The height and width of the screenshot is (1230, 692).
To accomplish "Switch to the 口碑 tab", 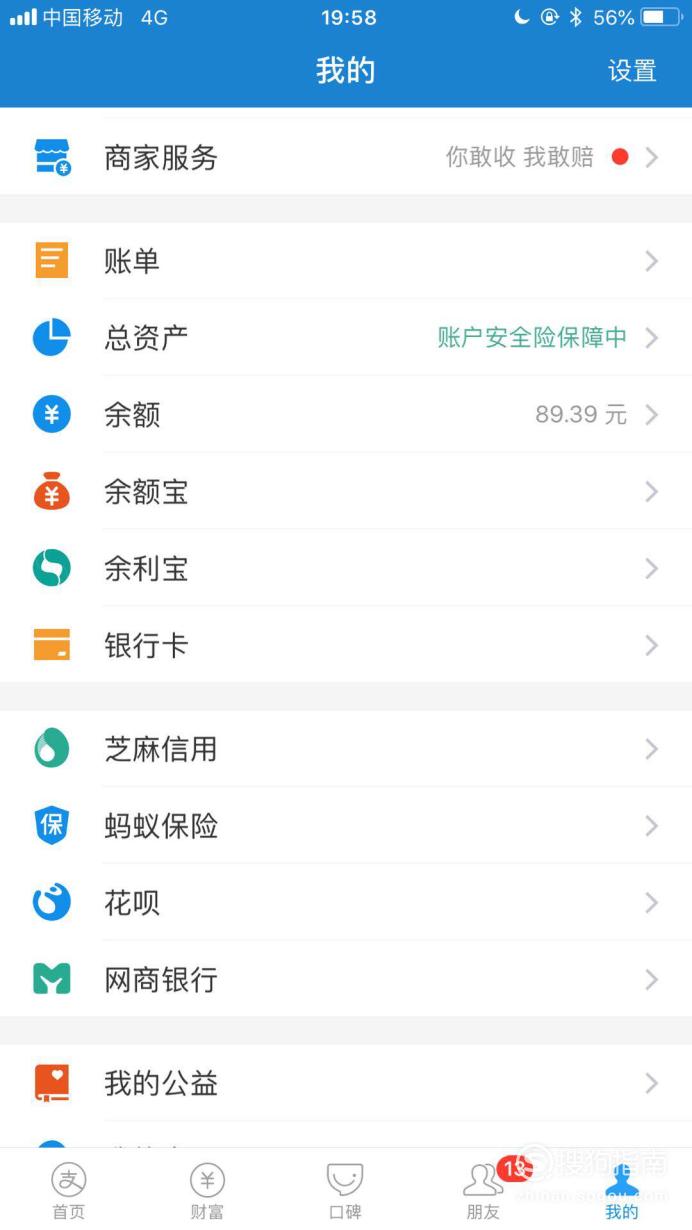I will pos(345,1190).
